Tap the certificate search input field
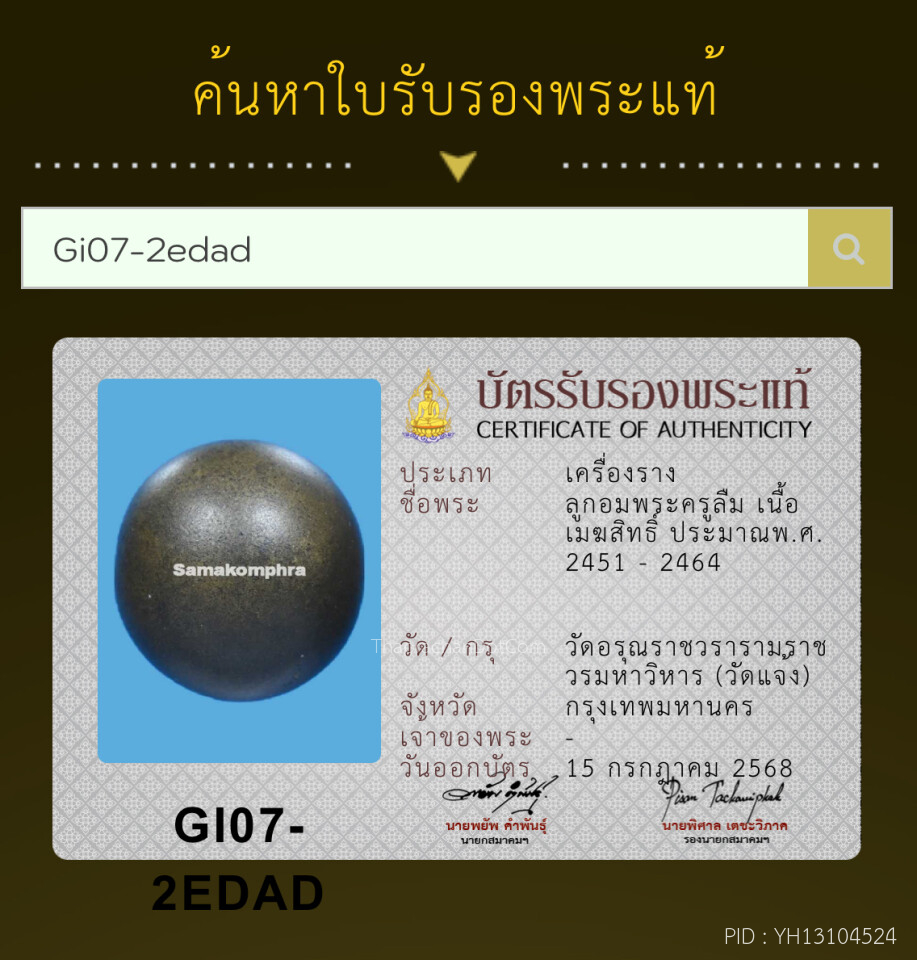Image resolution: width=917 pixels, height=960 pixels. coord(415,249)
